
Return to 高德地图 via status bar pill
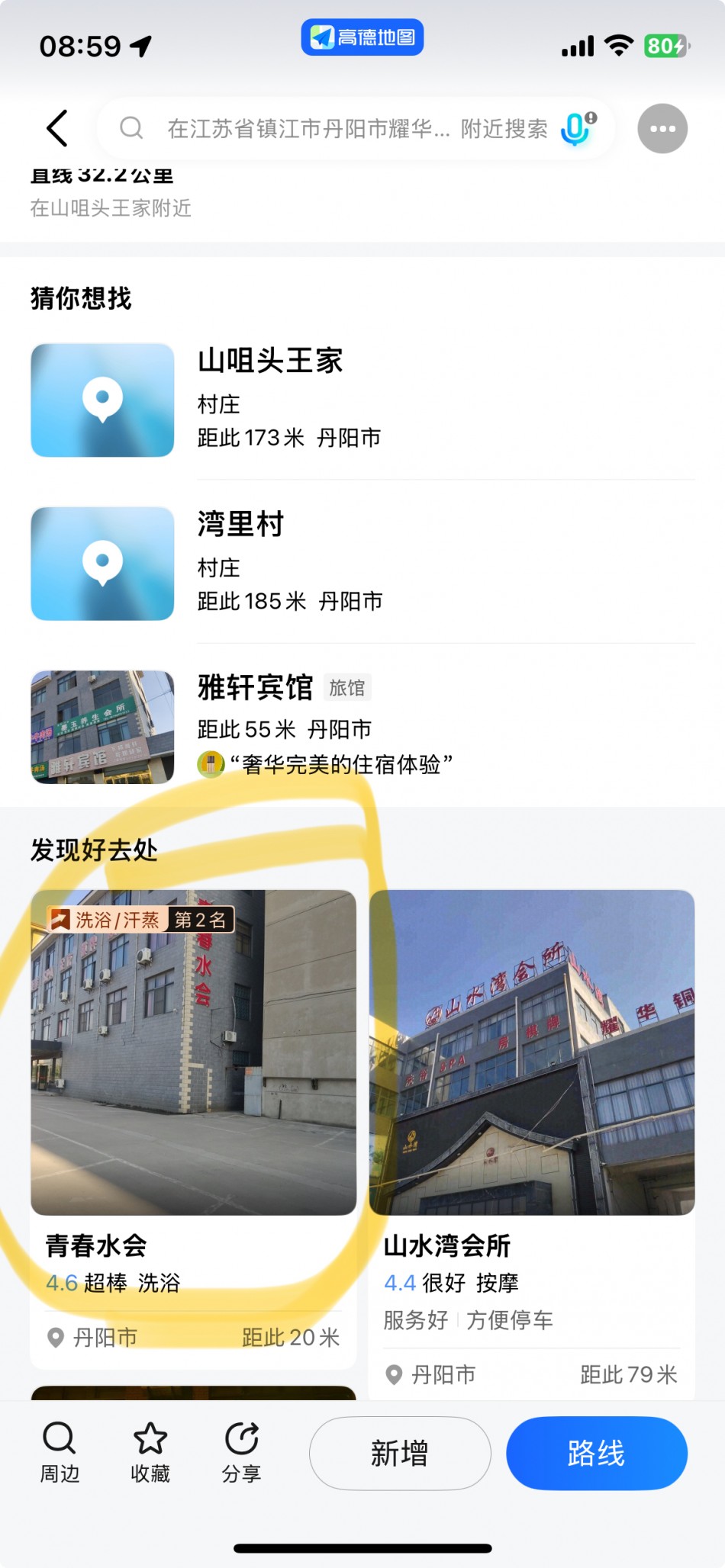point(362,37)
